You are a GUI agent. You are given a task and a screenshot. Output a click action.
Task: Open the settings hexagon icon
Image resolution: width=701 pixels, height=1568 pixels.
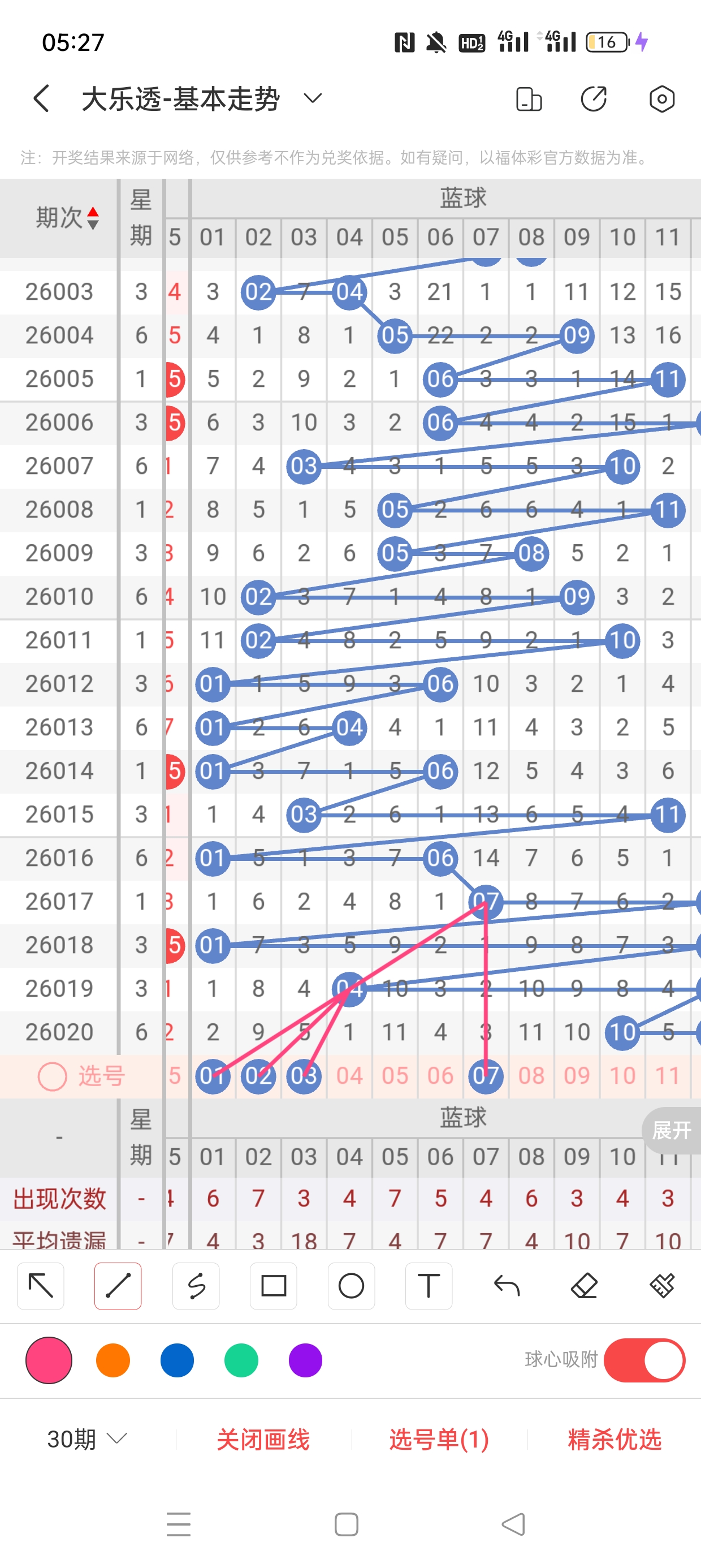point(661,98)
